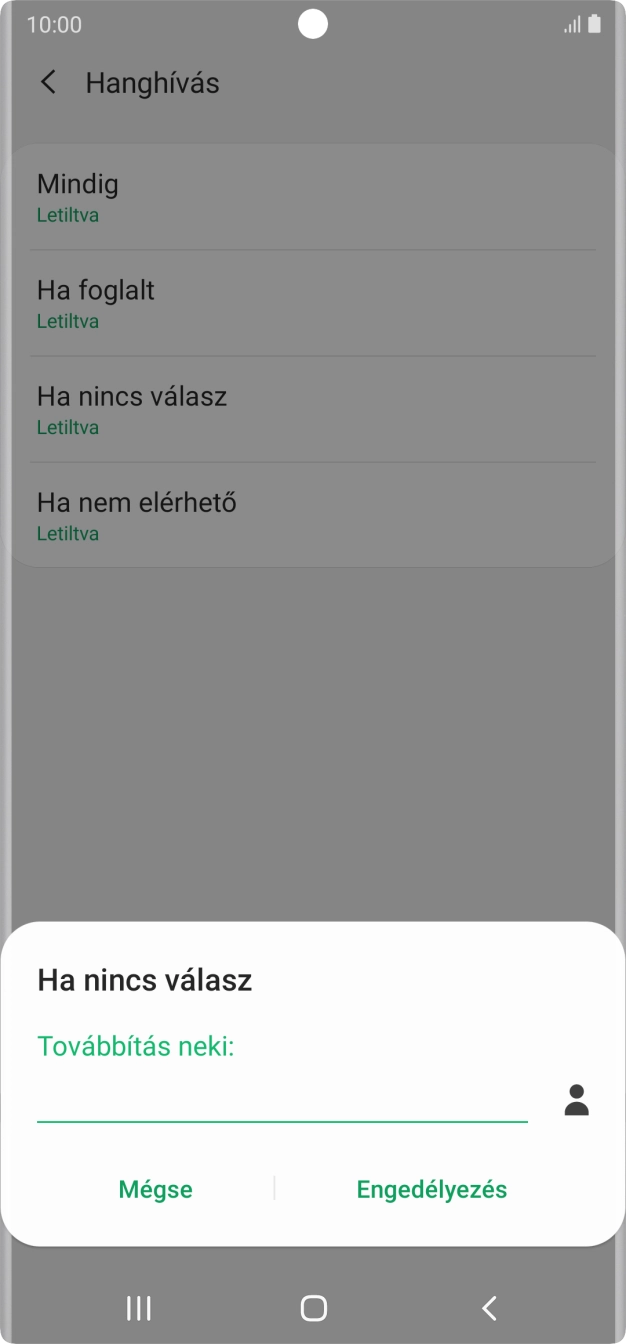Confirm with the Engedélyezés button
This screenshot has width=626, height=1344.
[x=432, y=1189]
